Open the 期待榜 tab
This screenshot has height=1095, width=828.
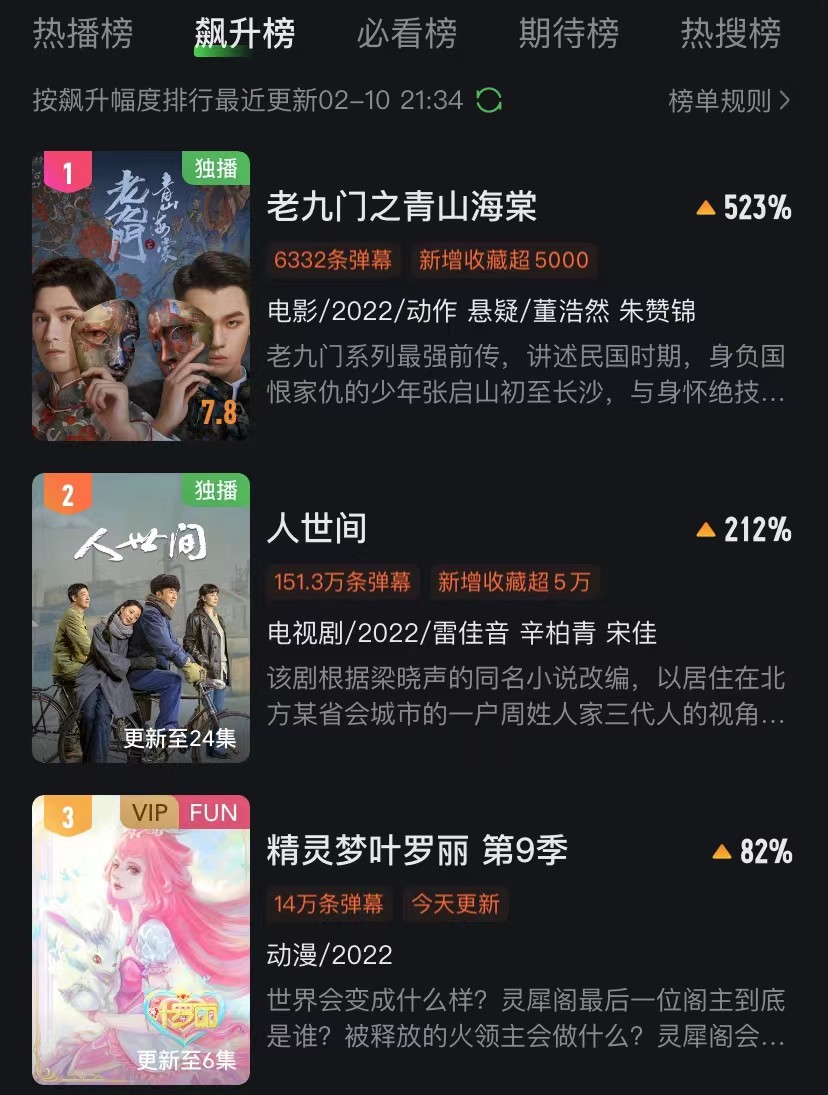pos(569,31)
